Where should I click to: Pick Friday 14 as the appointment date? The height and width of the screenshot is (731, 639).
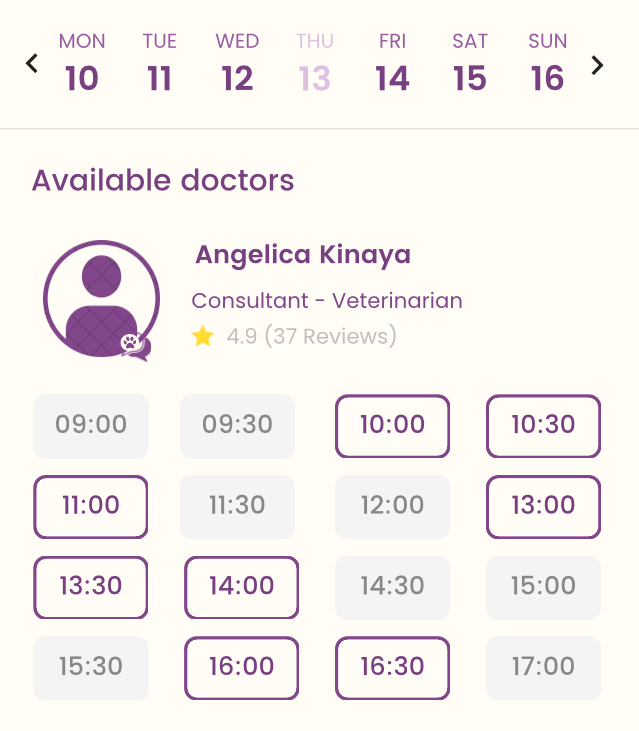(x=392, y=64)
